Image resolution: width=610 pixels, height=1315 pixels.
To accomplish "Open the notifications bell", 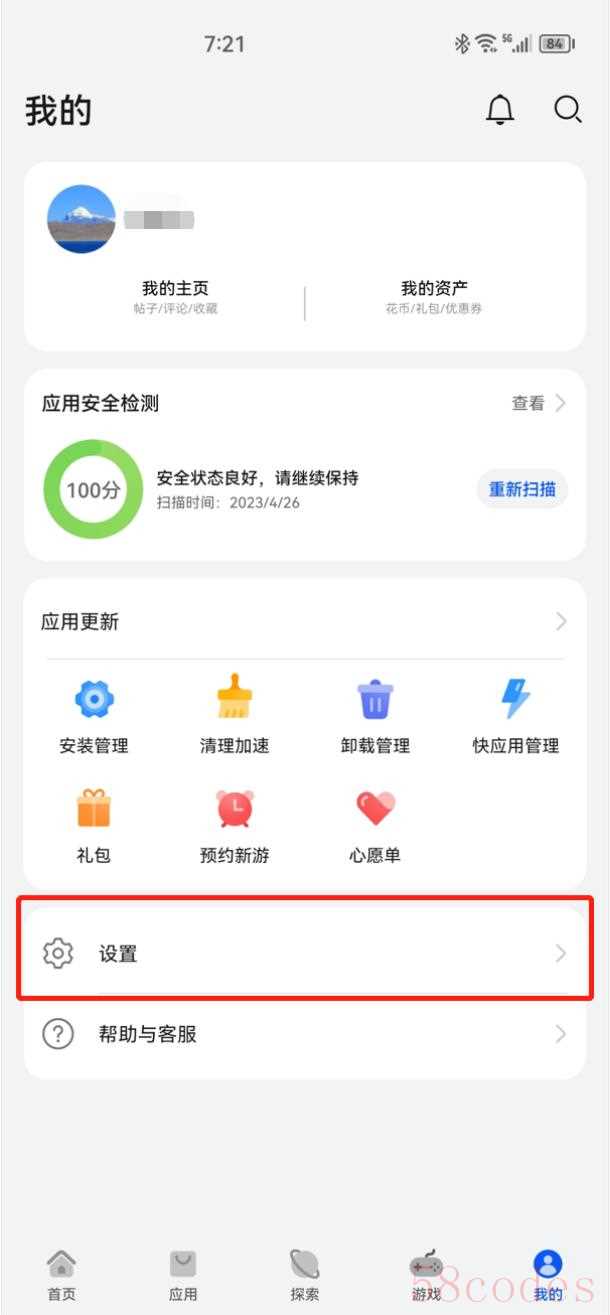I will 500,110.
